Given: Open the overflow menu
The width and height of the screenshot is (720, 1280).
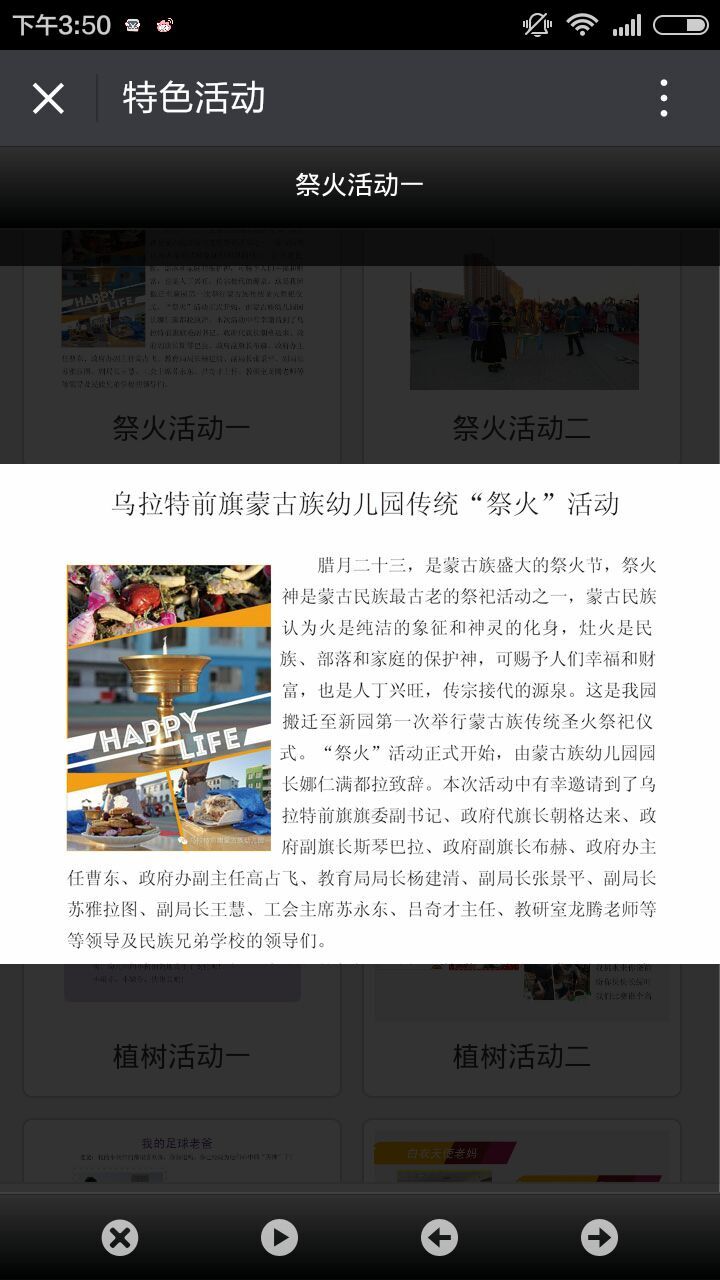Looking at the screenshot, I should pyautogui.click(x=664, y=98).
